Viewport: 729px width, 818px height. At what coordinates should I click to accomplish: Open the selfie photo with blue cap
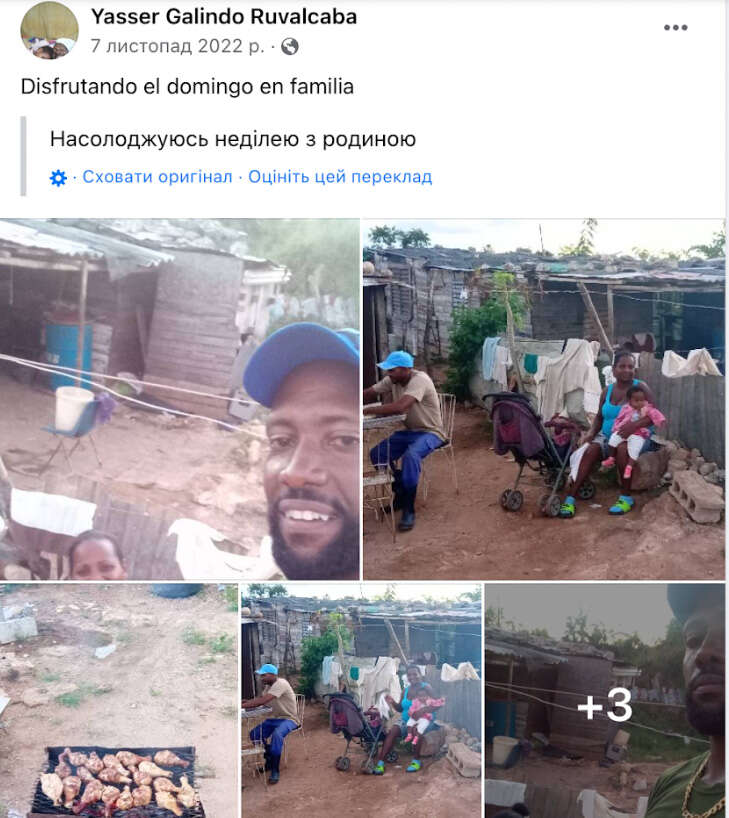[x=180, y=399]
